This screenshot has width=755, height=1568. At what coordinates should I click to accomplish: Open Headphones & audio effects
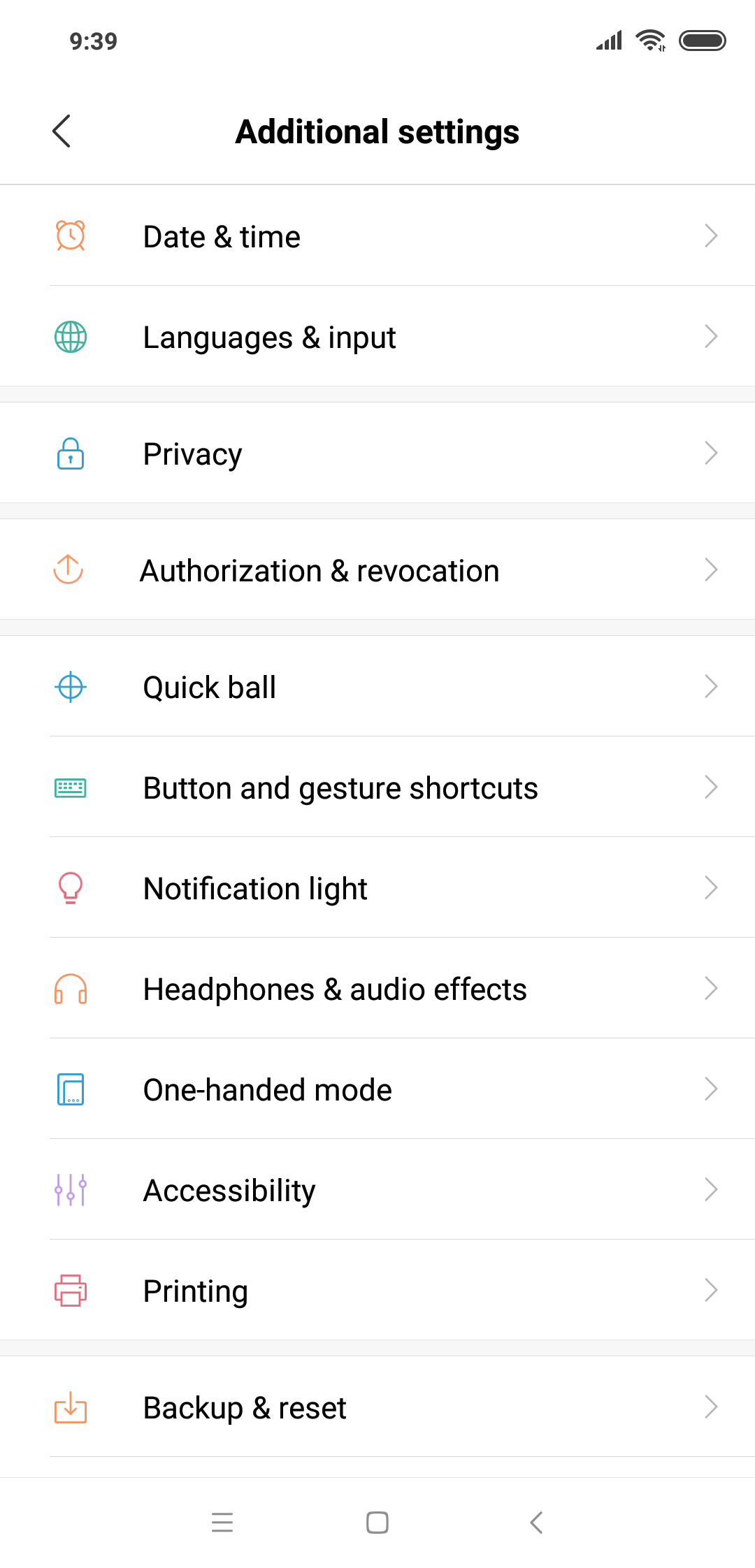tap(377, 988)
